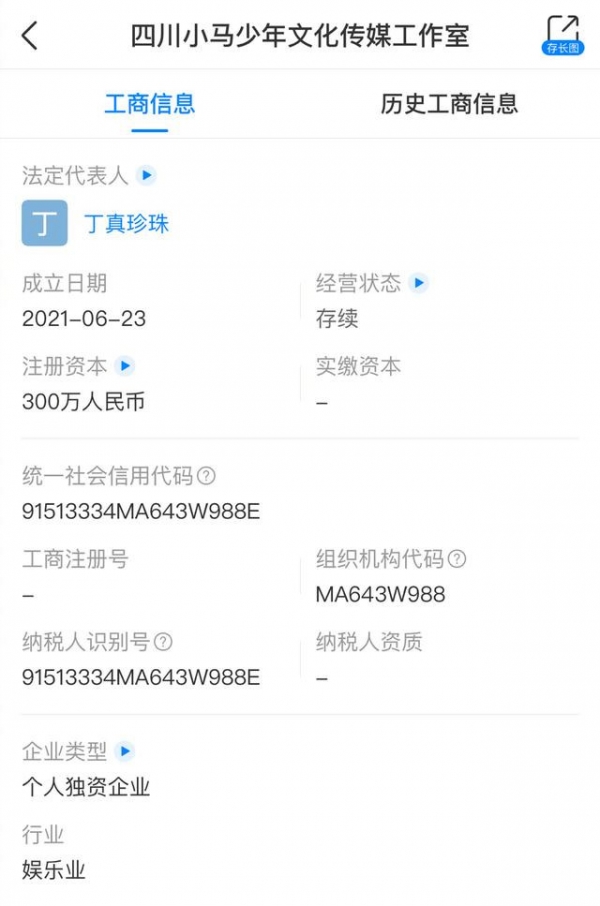Image resolution: width=600 pixels, height=906 pixels.
Task: Tap the play icon beside 法定代表人
Action: 147,176
